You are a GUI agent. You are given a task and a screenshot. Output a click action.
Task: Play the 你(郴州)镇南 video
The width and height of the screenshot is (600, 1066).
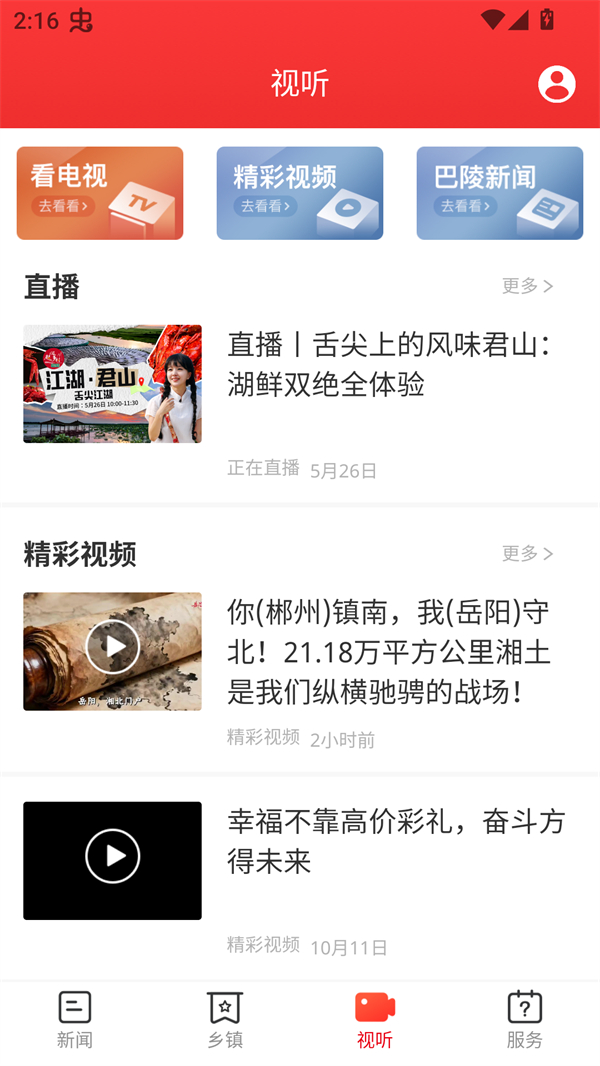[112, 651]
